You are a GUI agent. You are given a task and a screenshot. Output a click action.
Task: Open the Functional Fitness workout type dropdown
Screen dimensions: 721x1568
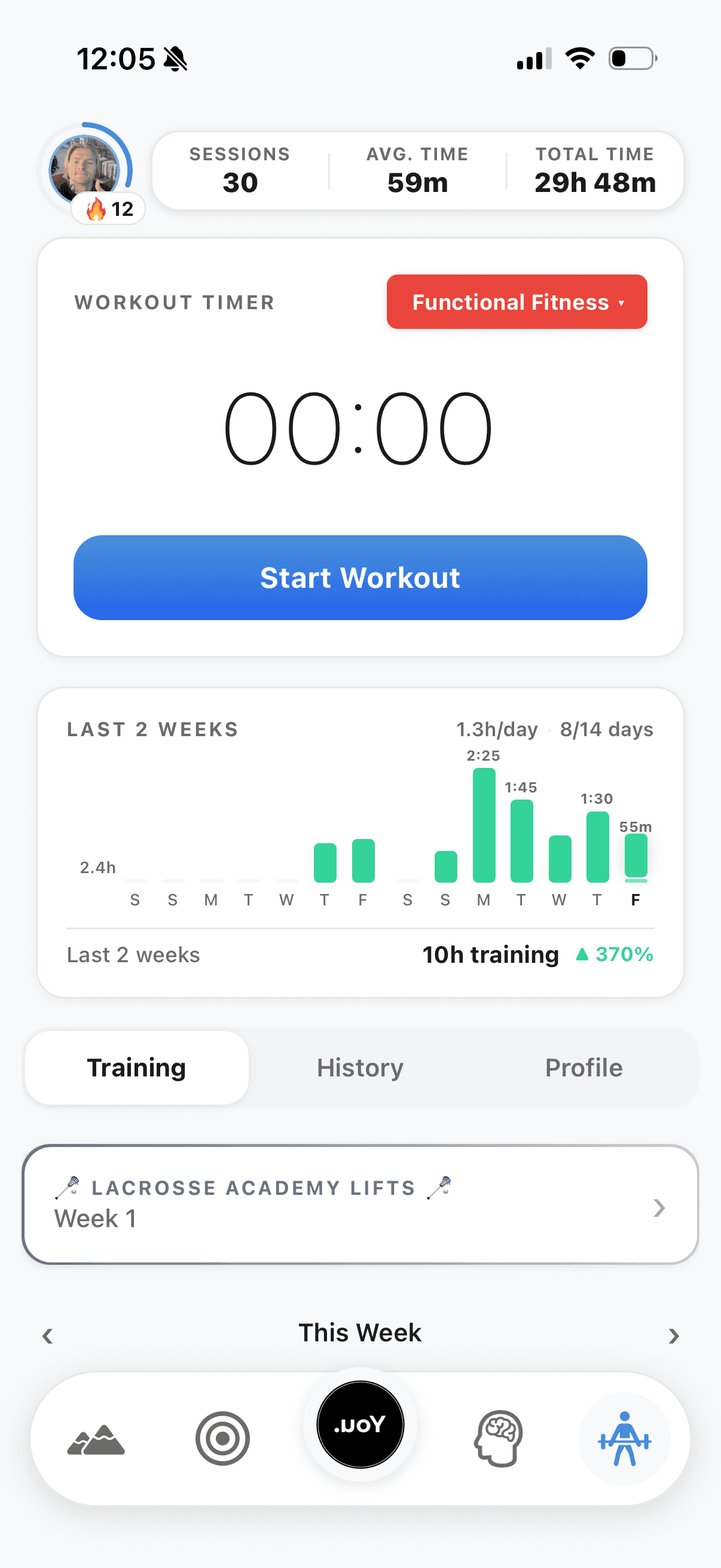(516, 302)
